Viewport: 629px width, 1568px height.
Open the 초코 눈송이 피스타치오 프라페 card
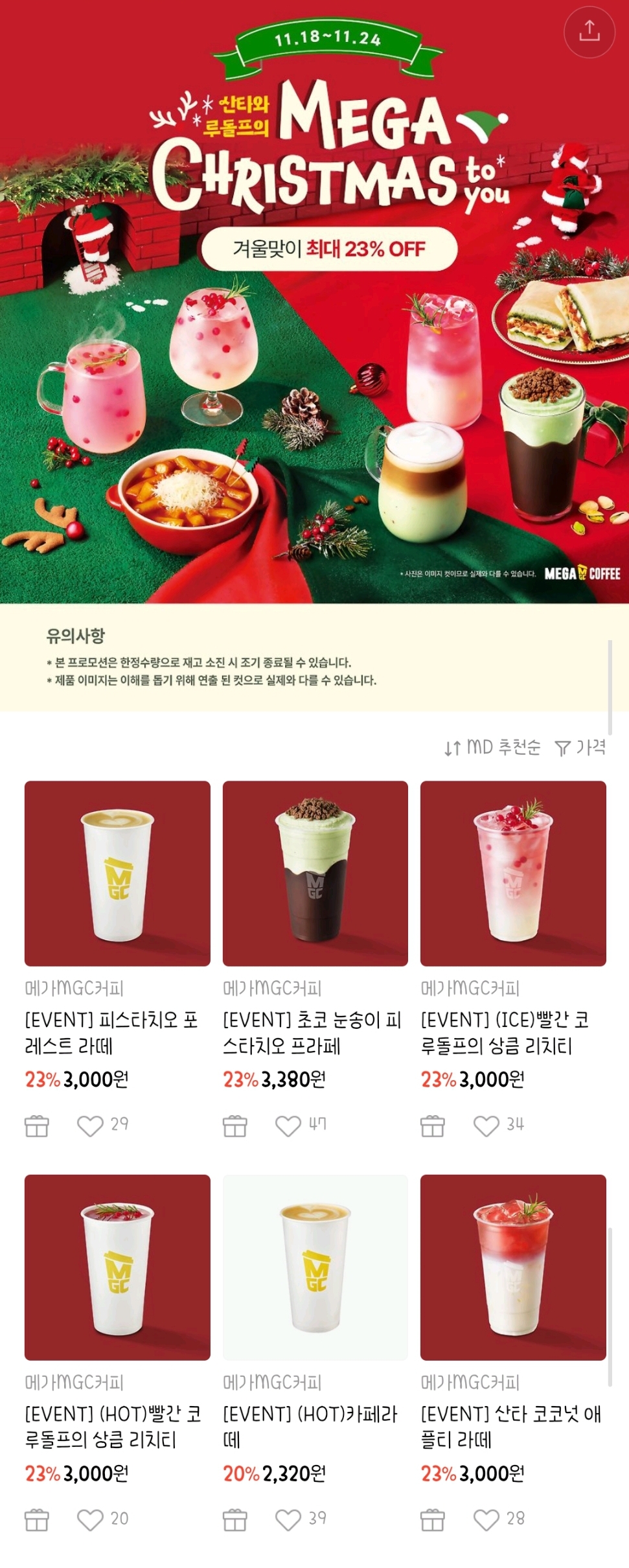(x=315, y=873)
